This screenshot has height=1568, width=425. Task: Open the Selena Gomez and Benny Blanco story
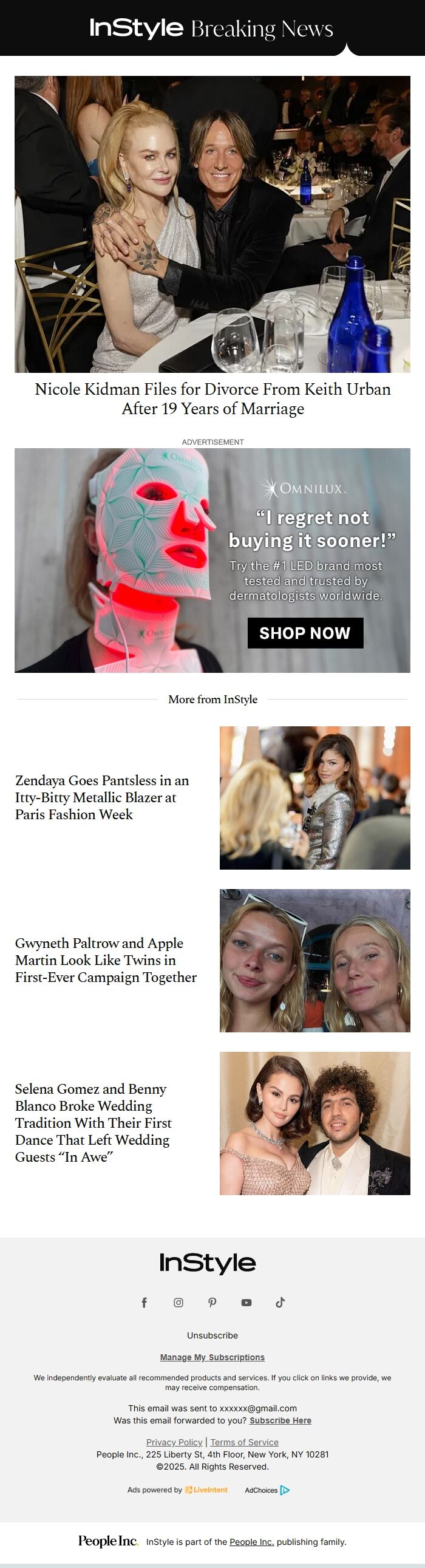pyautogui.click(x=93, y=1123)
